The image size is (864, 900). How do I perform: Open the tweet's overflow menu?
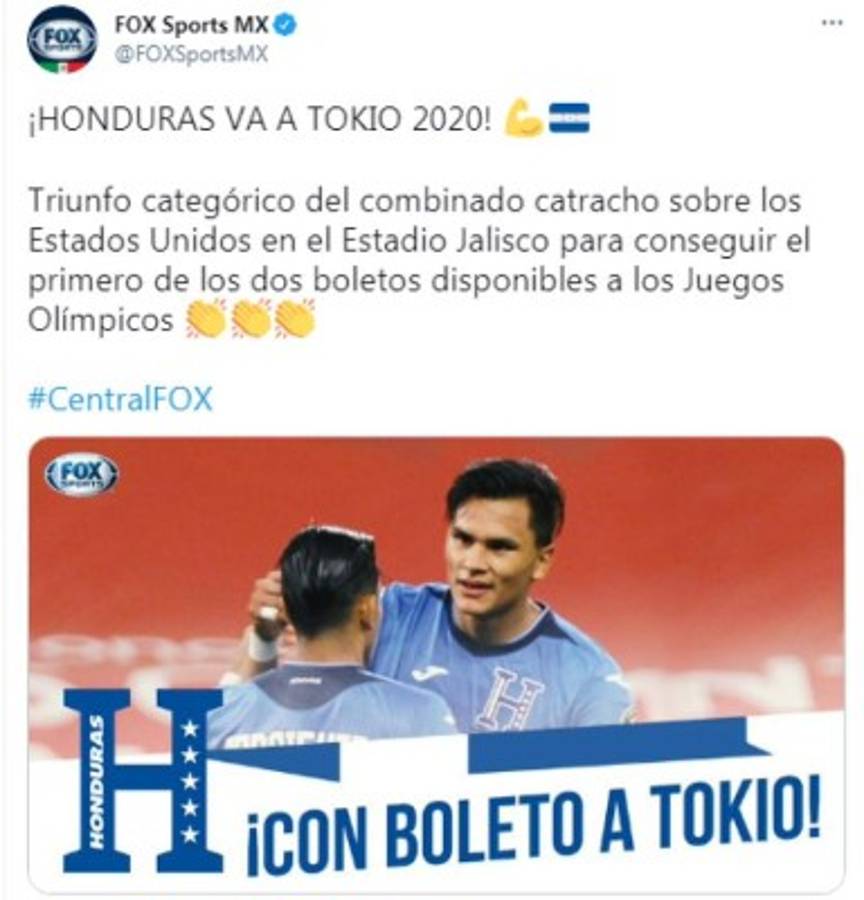(831, 22)
